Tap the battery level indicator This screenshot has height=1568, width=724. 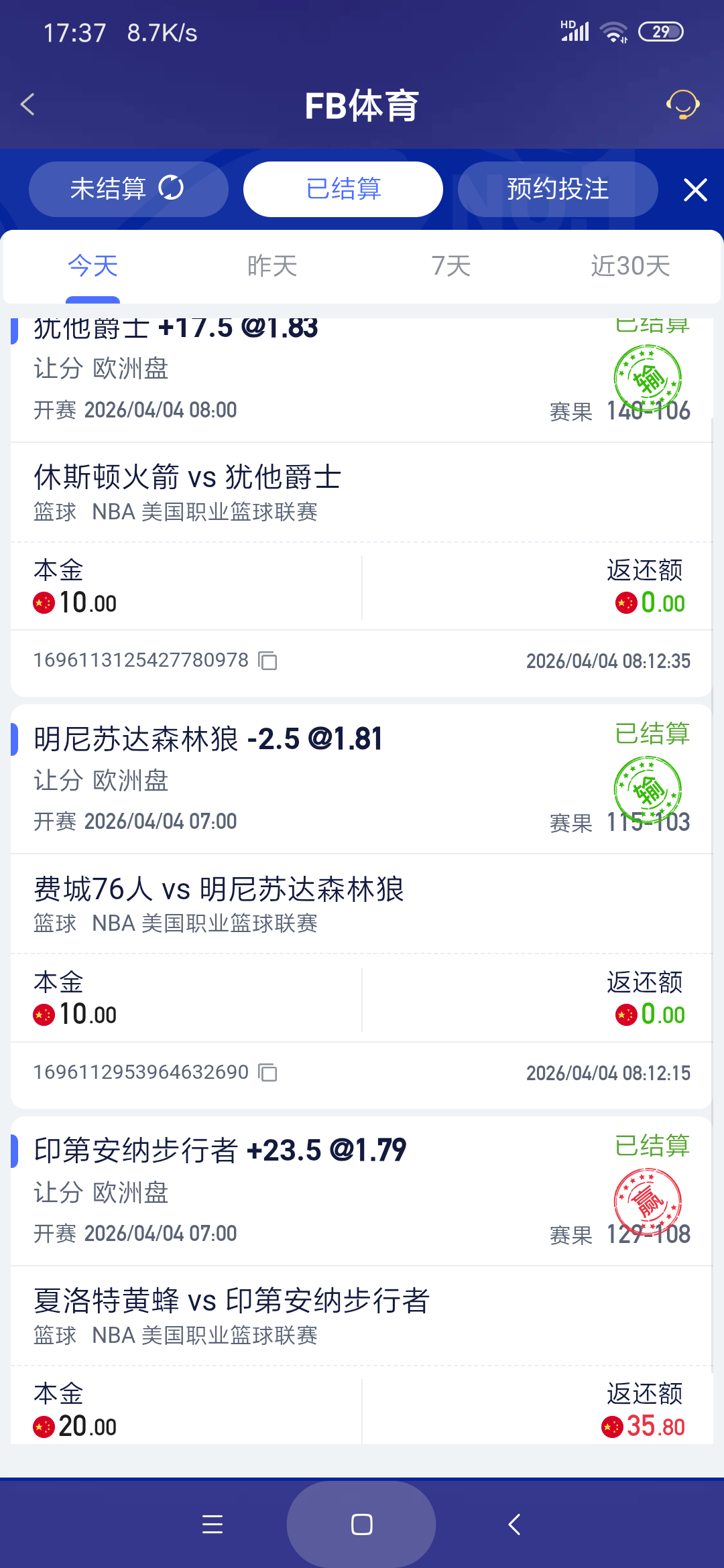[660, 30]
